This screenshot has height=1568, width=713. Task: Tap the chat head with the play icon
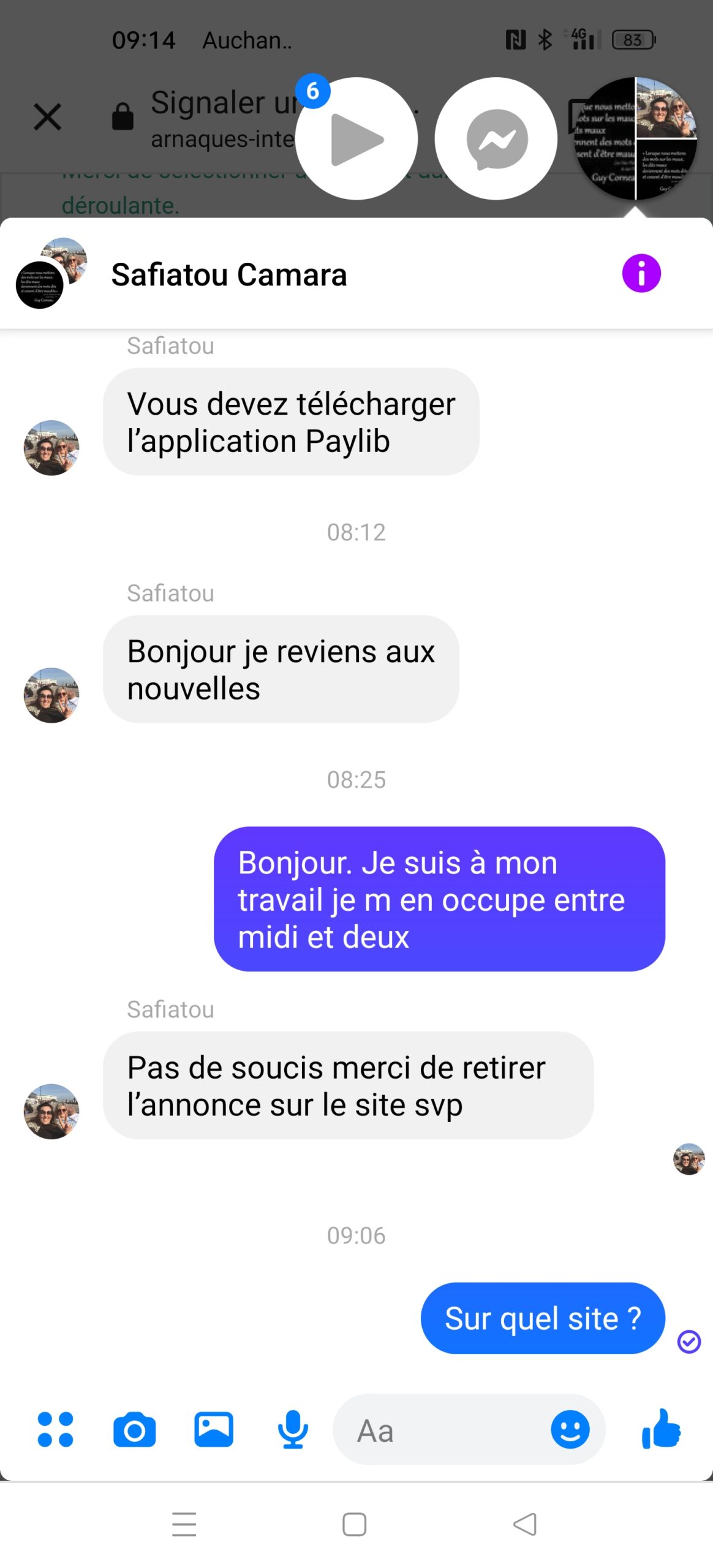coord(356,139)
